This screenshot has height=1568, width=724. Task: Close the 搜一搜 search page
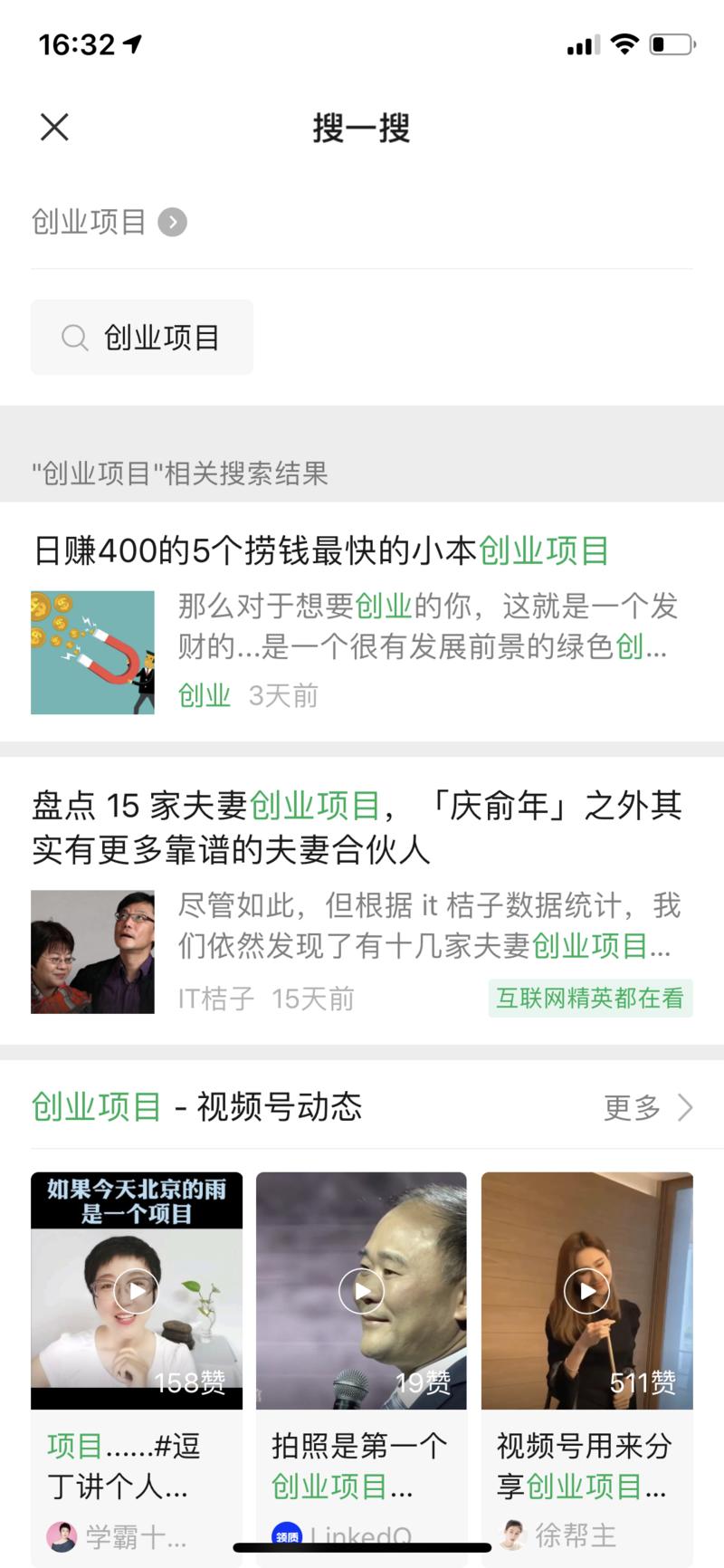click(54, 127)
